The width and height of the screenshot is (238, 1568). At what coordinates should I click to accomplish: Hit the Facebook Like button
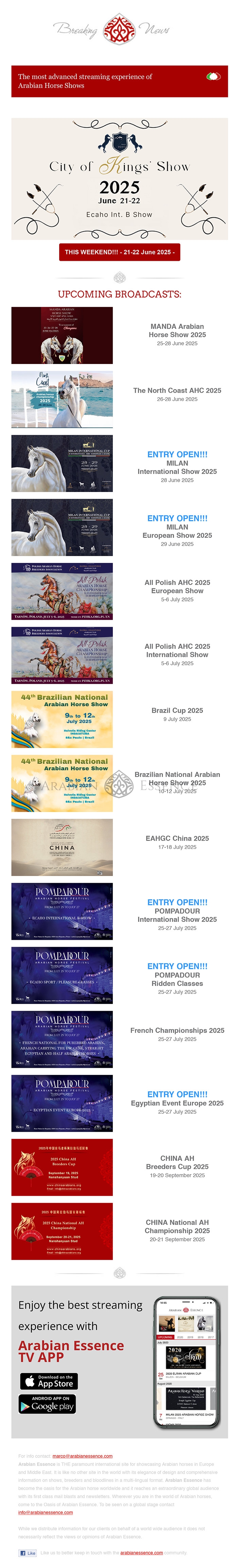coord(28,1552)
